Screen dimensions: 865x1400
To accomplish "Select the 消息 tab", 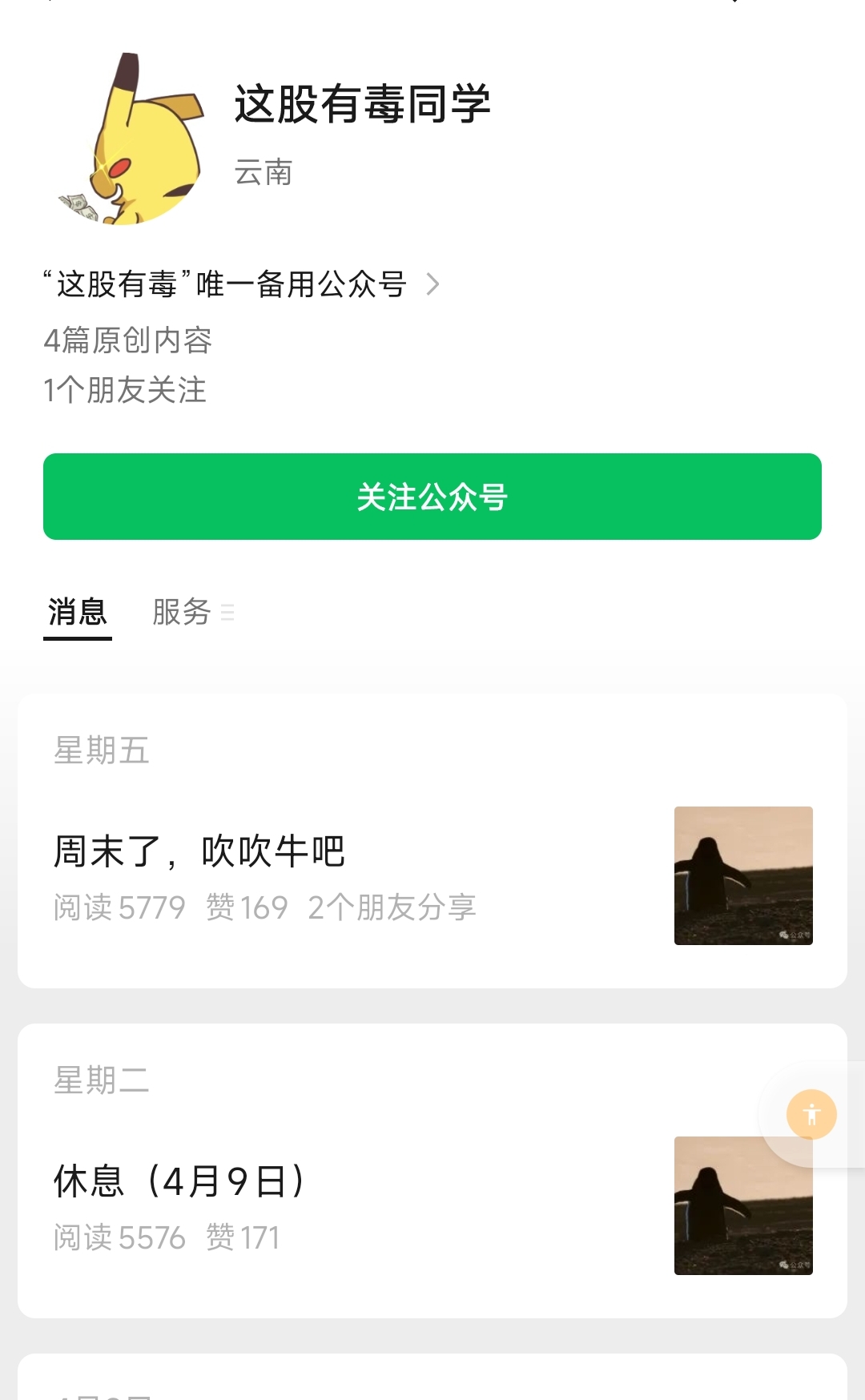I will [77, 613].
